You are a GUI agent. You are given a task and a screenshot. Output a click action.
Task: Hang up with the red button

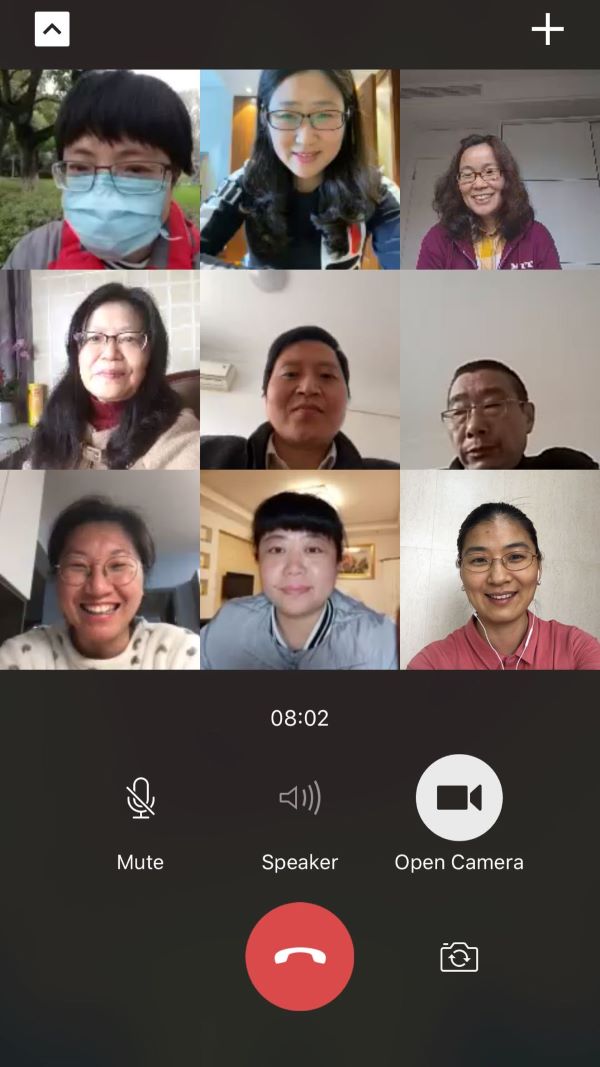[x=299, y=956]
